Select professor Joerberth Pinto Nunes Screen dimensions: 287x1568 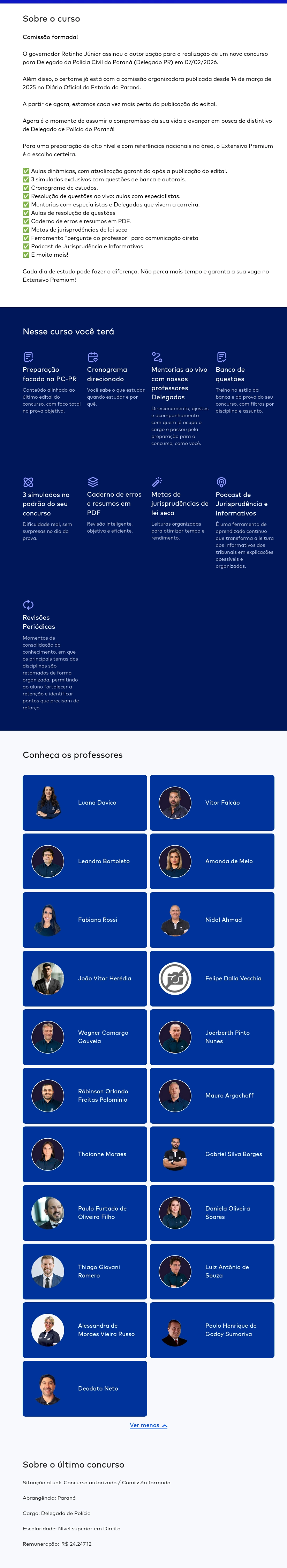coord(212,1036)
